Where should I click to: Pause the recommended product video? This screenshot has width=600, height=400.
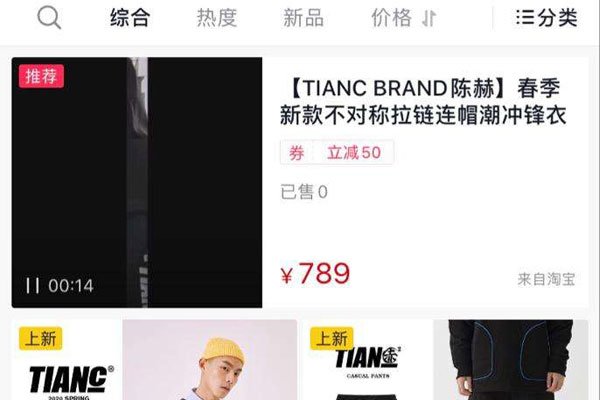pyautogui.click(x=33, y=286)
